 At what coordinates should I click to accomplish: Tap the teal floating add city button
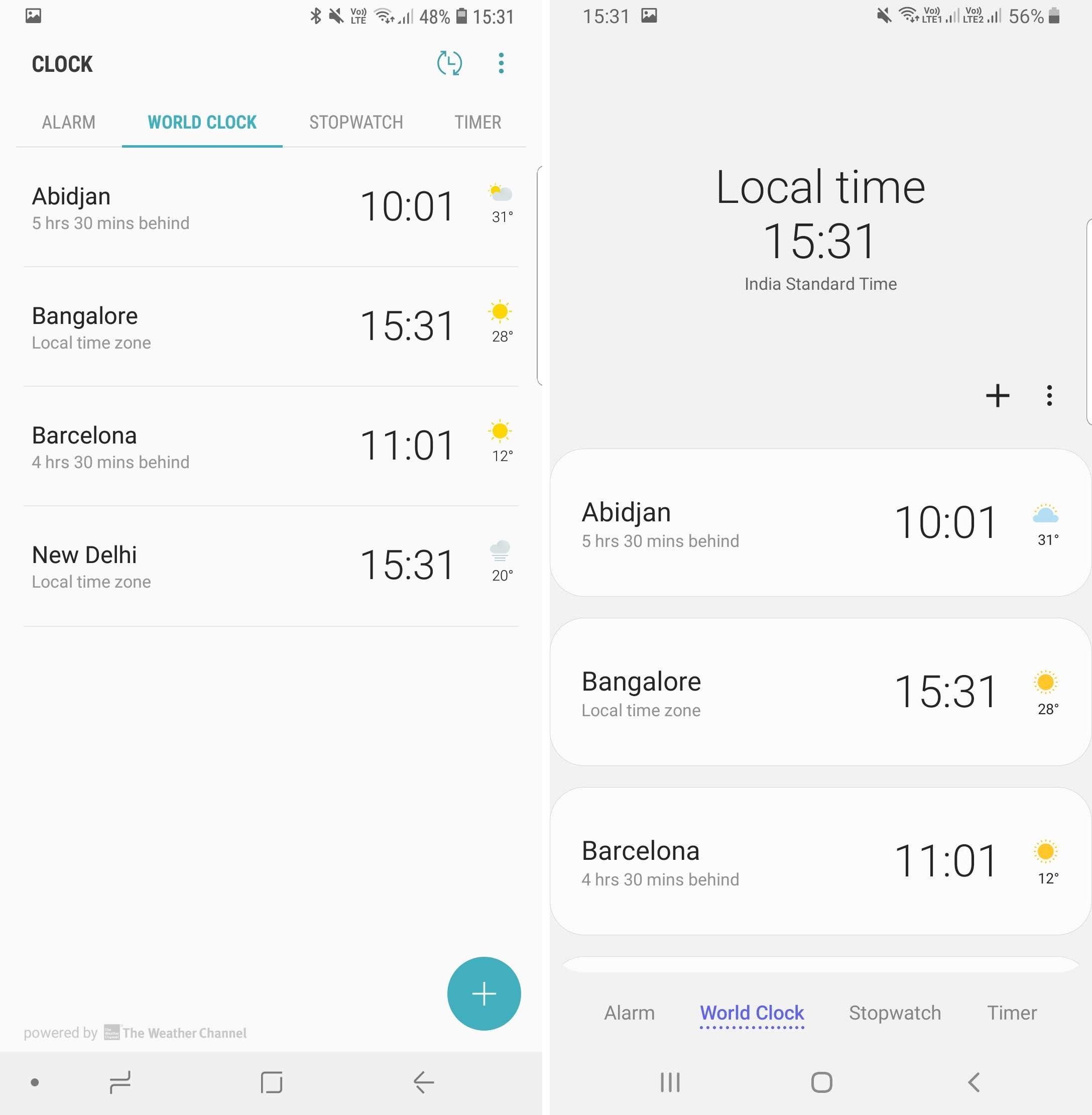click(483, 993)
